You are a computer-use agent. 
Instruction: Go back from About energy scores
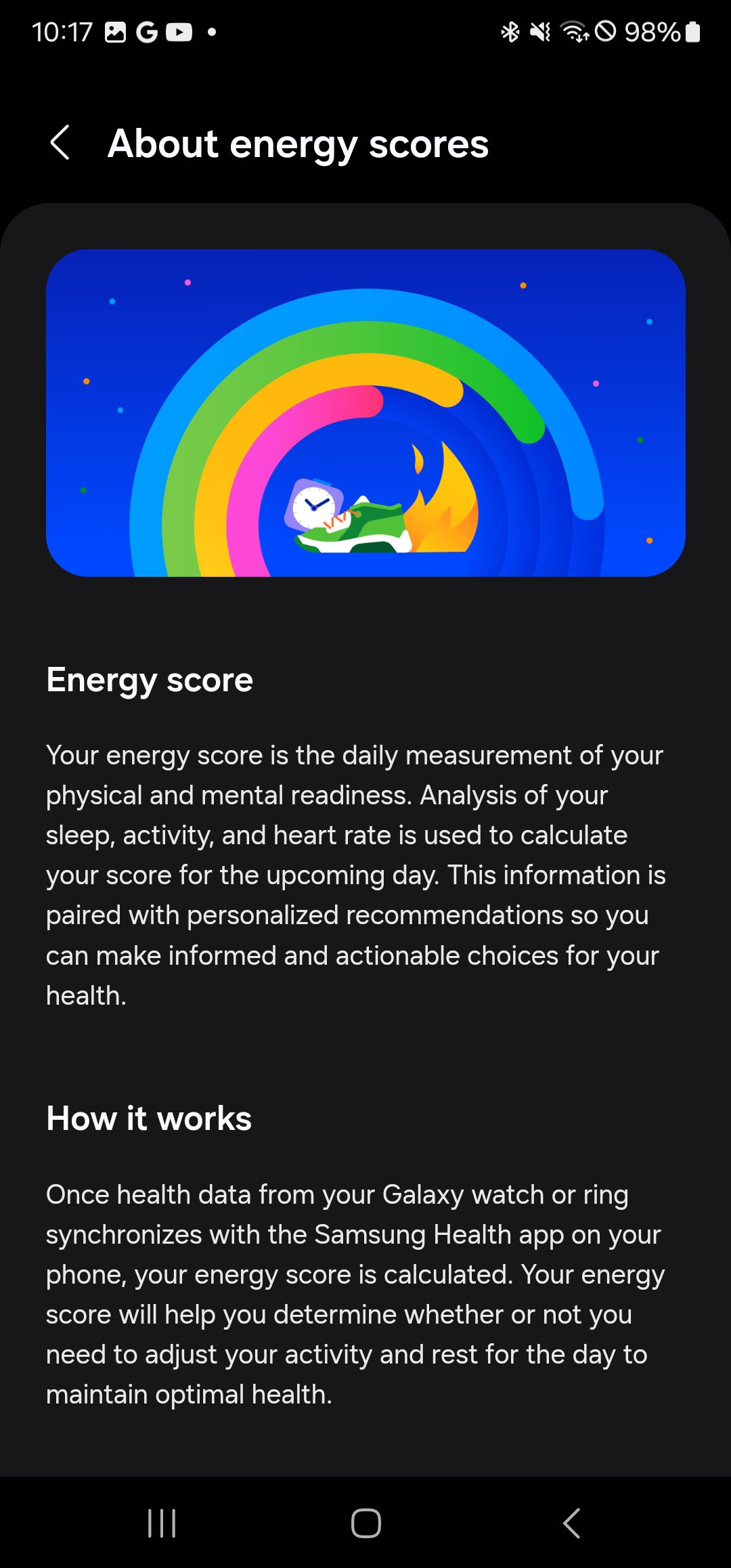pyautogui.click(x=60, y=143)
